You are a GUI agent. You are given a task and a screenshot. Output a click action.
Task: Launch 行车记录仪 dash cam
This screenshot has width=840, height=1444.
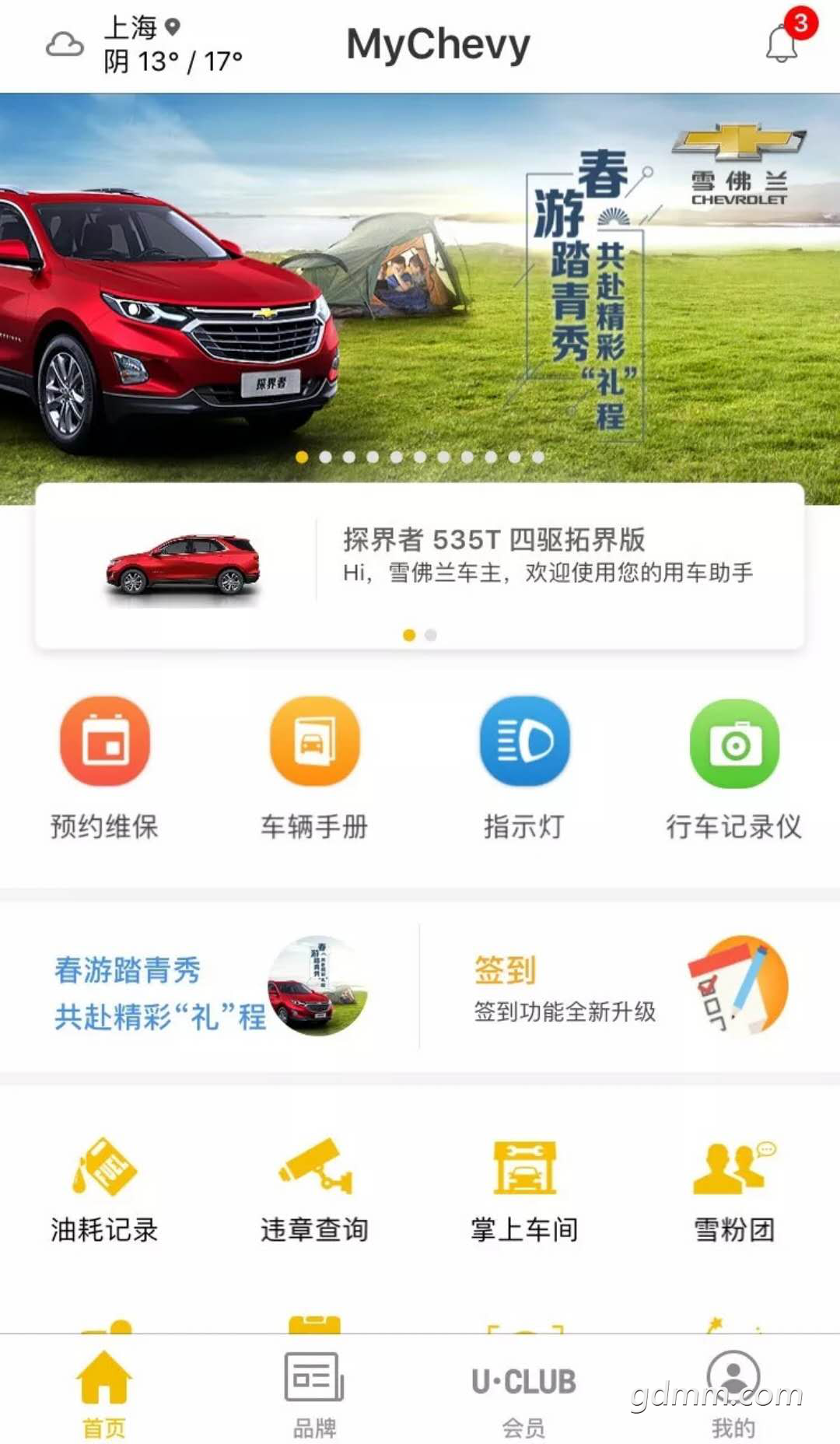[x=734, y=766]
